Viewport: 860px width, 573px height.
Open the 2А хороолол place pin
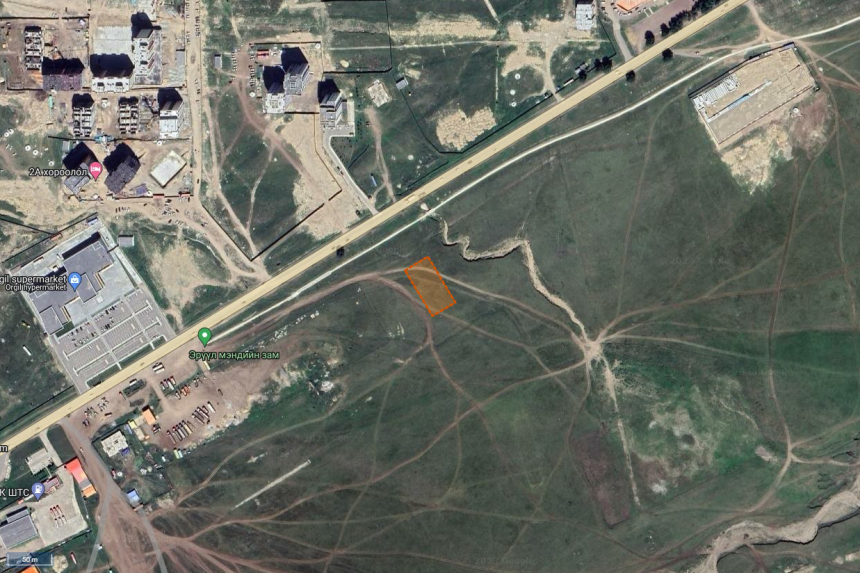[x=95, y=170]
